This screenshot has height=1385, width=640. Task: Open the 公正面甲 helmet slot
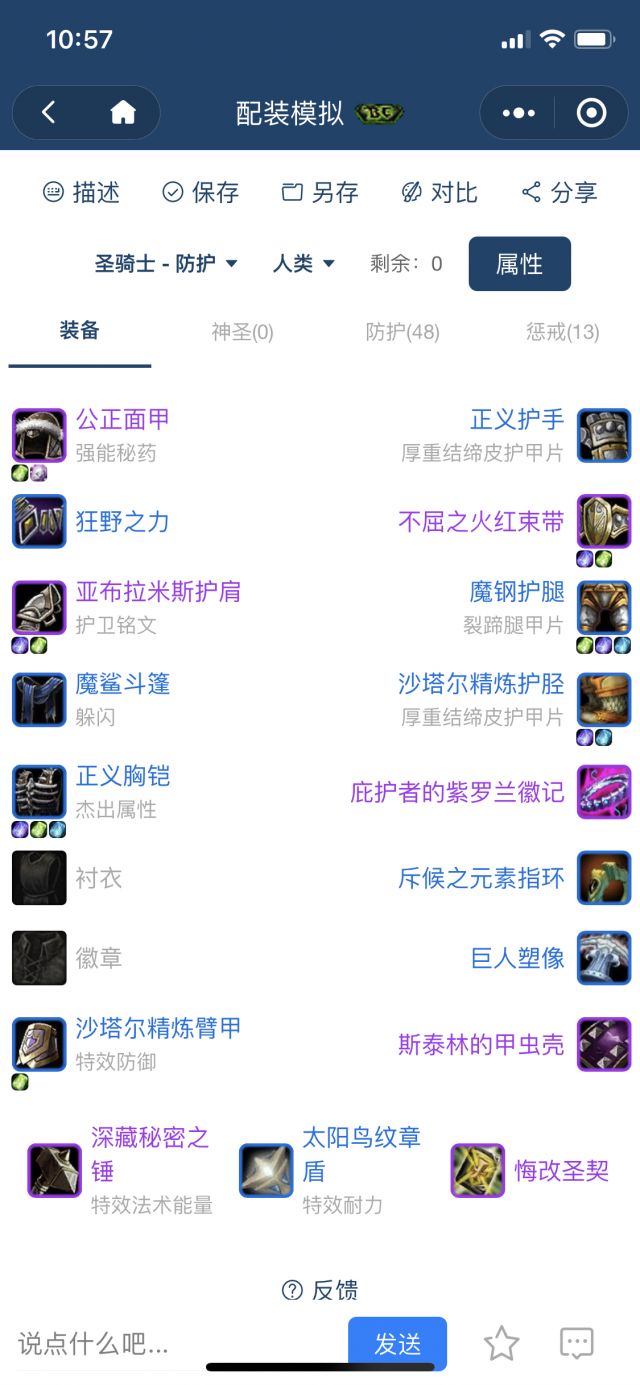click(122, 419)
